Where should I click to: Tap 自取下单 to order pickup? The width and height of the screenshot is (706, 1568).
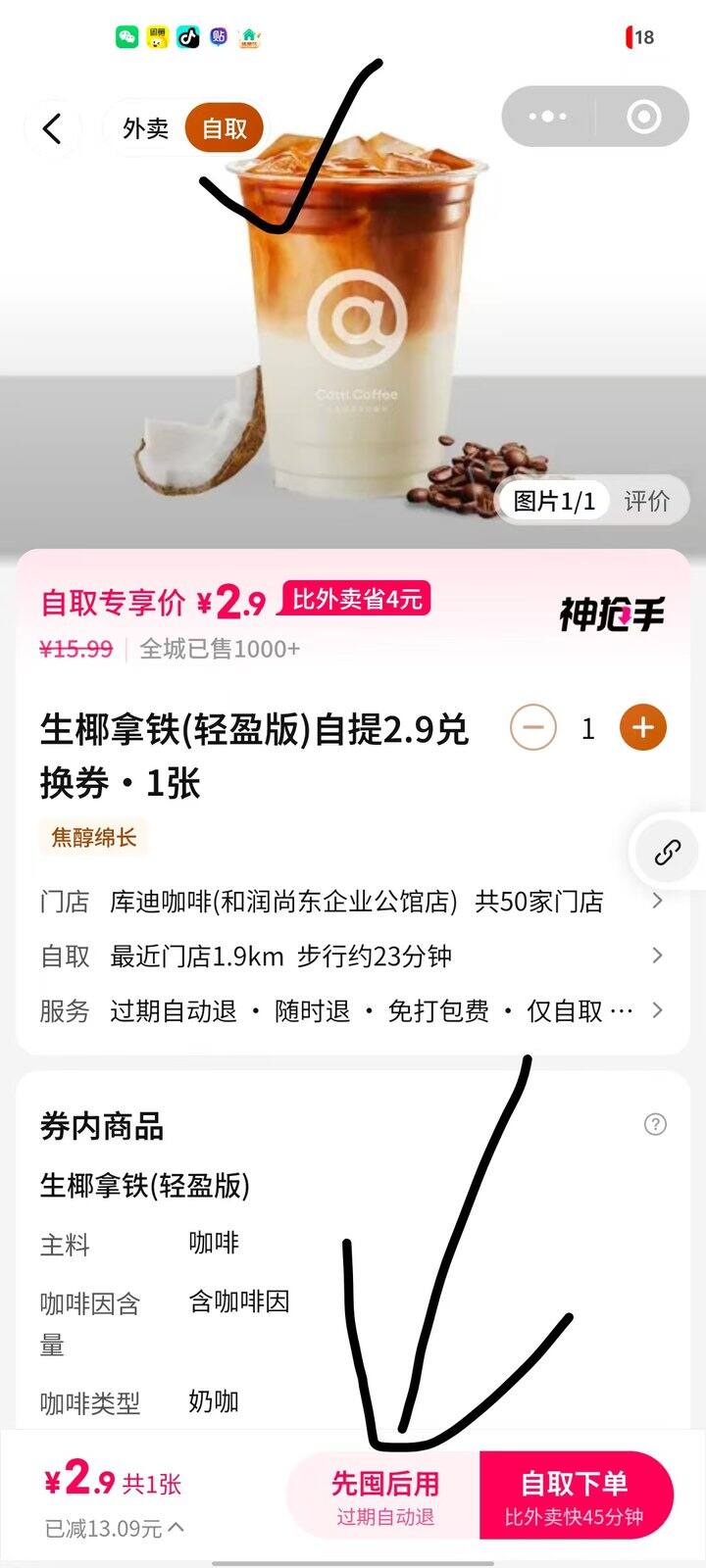pos(574,1496)
